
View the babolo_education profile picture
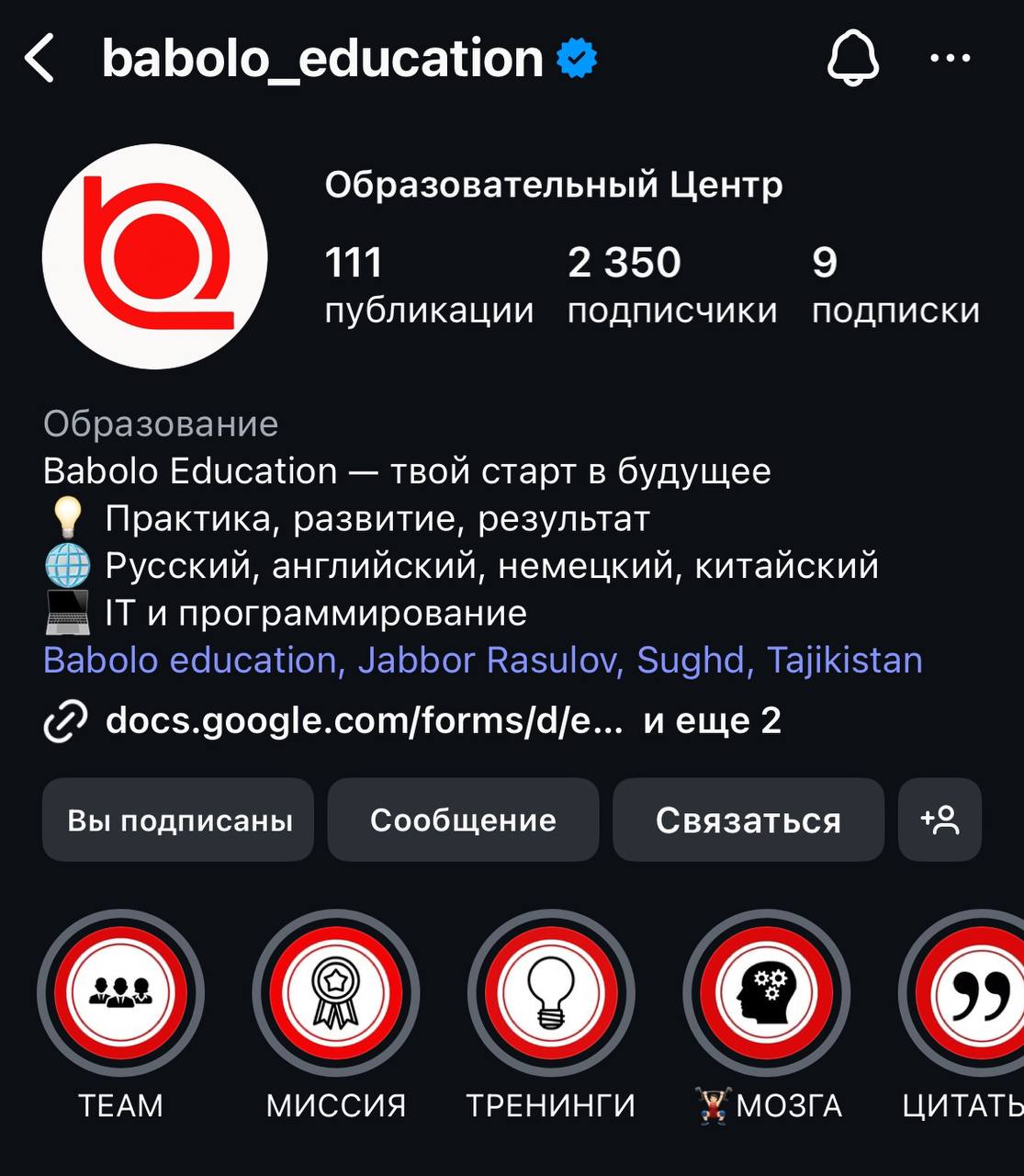coord(154,256)
